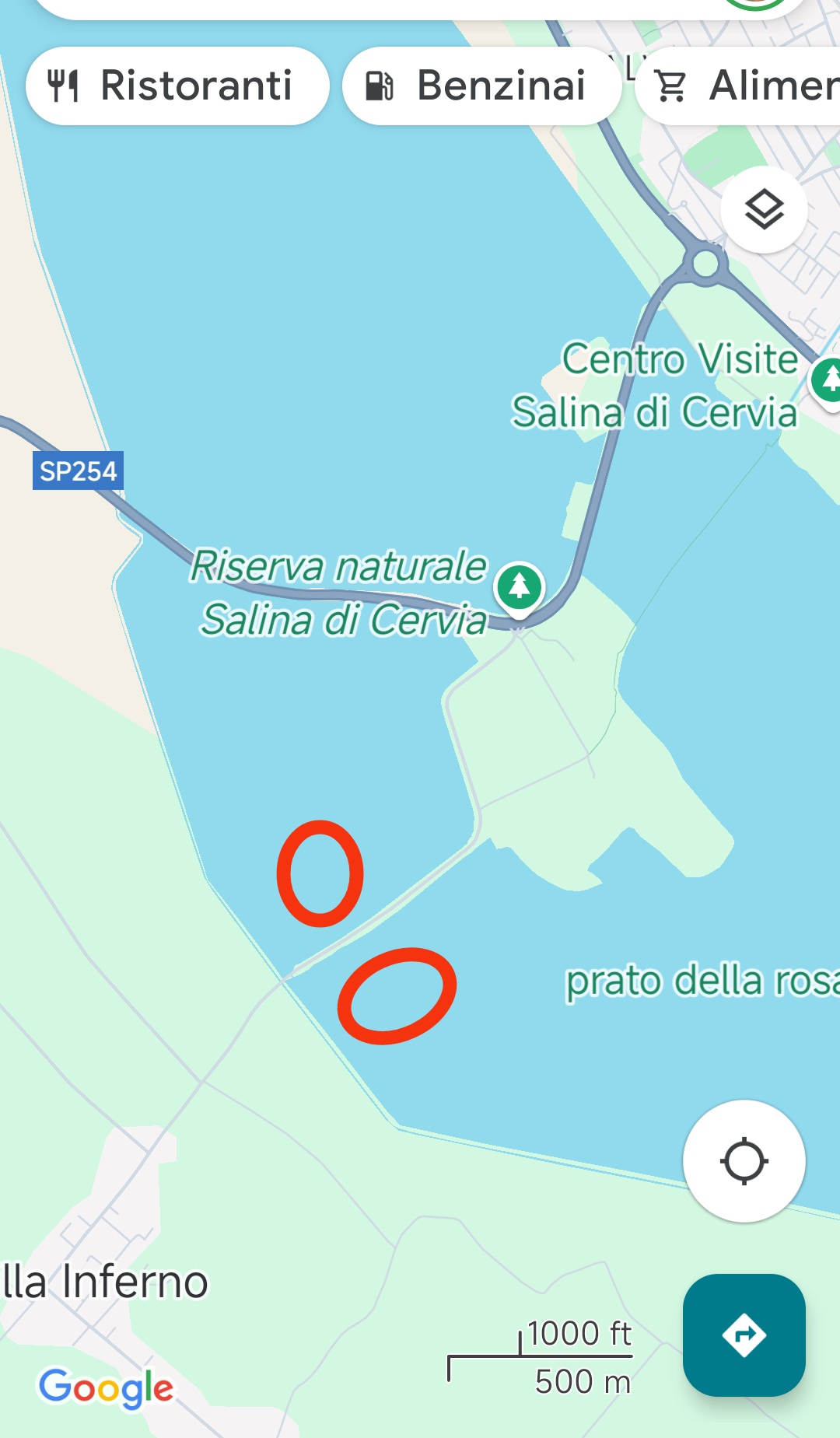The height and width of the screenshot is (1438, 840).
Task: Filter map by Benzinai
Action: click(x=481, y=86)
